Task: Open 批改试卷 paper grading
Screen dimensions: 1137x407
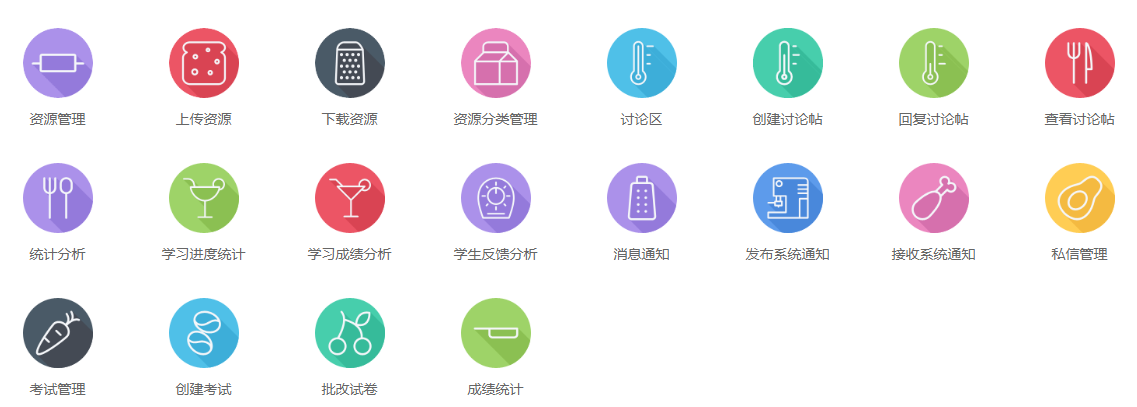Action: pos(350,333)
